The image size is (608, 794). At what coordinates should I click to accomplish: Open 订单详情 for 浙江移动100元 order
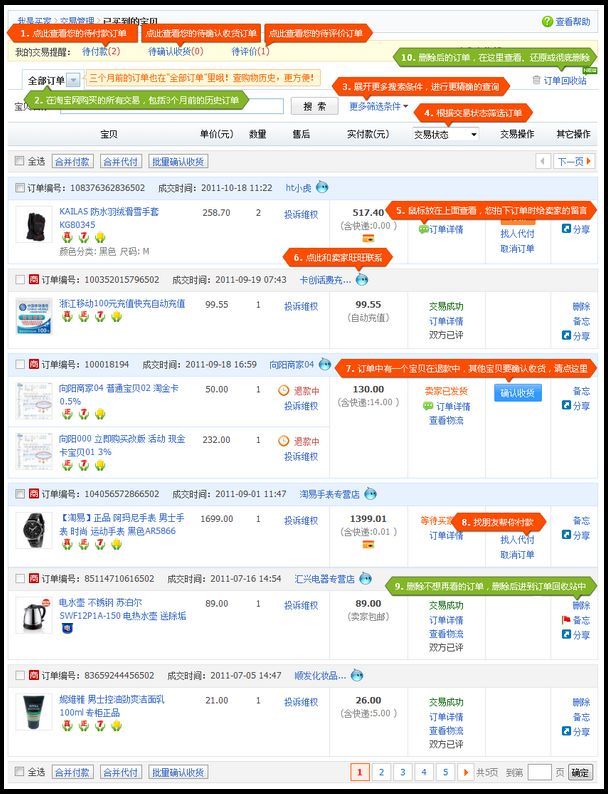[446, 322]
